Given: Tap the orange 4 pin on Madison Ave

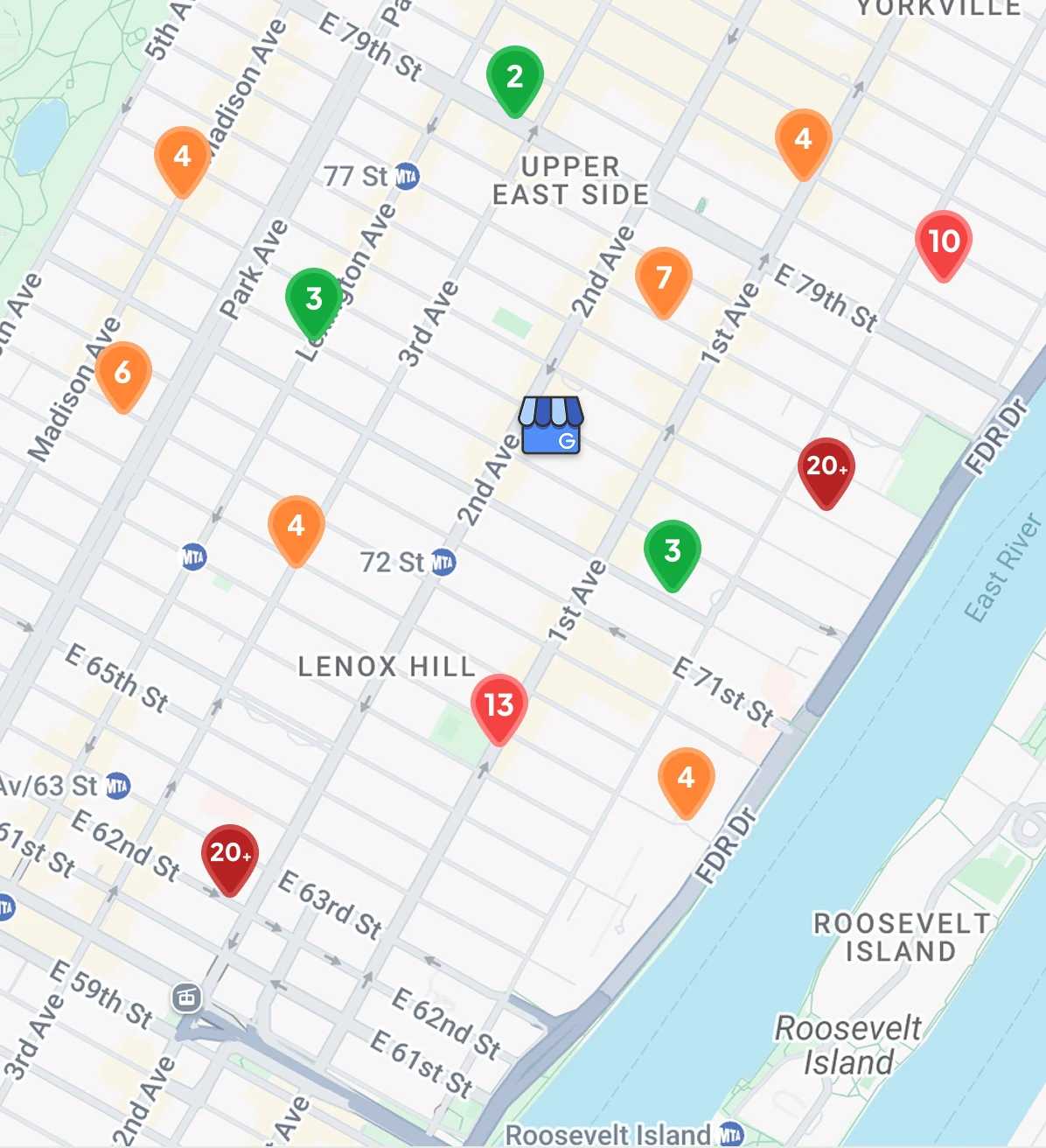Looking at the screenshot, I should click(x=182, y=157).
